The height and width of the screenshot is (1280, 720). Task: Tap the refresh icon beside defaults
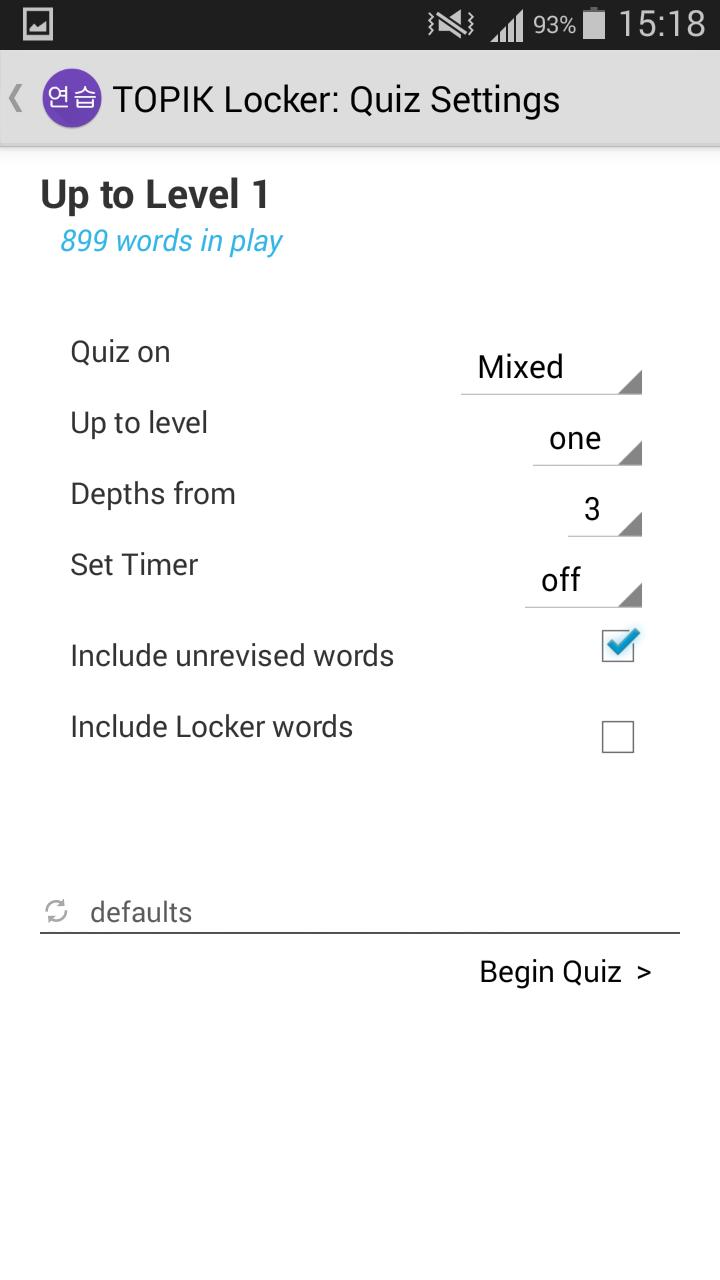(55, 911)
